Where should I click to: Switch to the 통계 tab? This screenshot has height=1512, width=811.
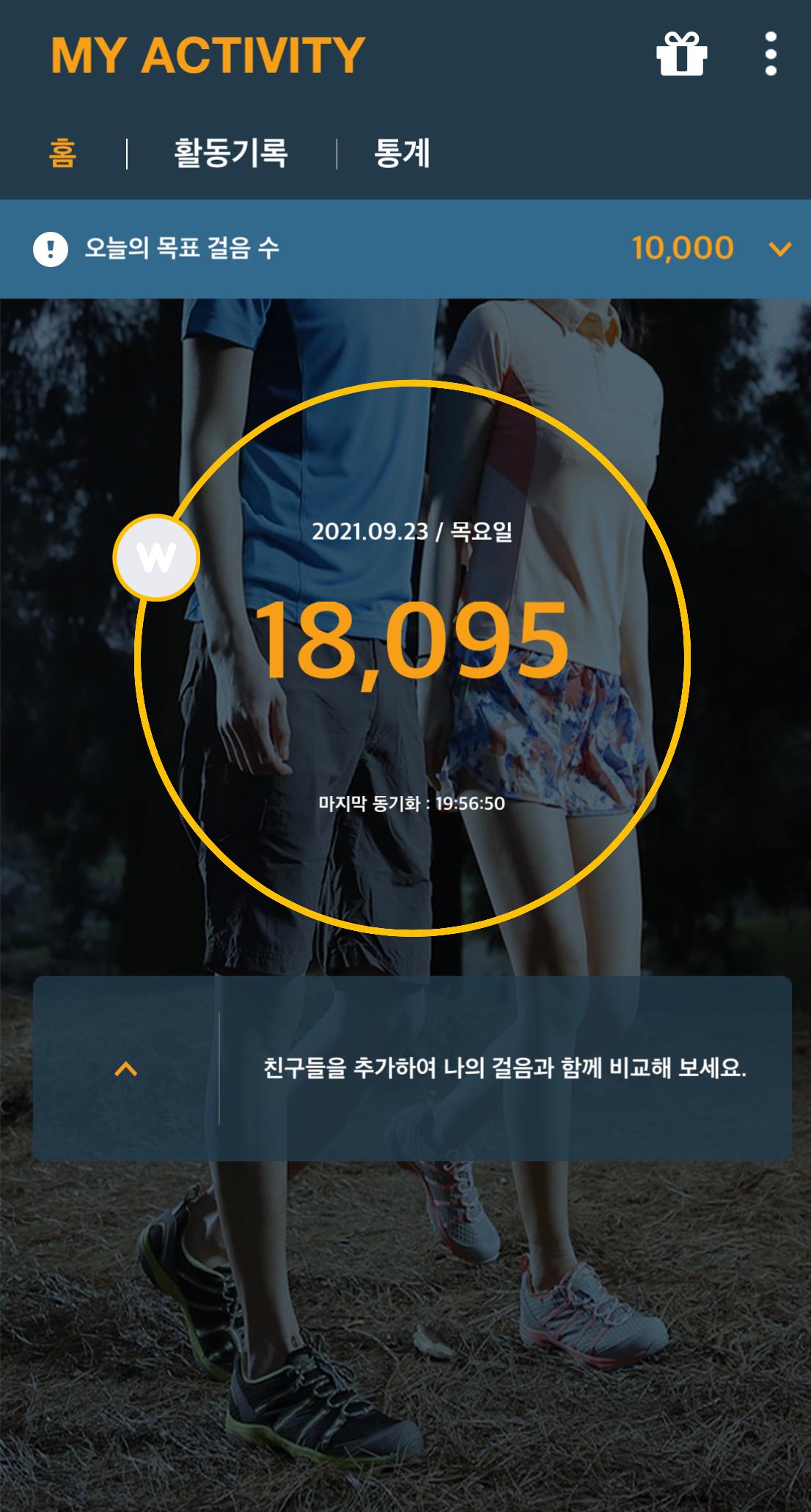click(x=402, y=153)
